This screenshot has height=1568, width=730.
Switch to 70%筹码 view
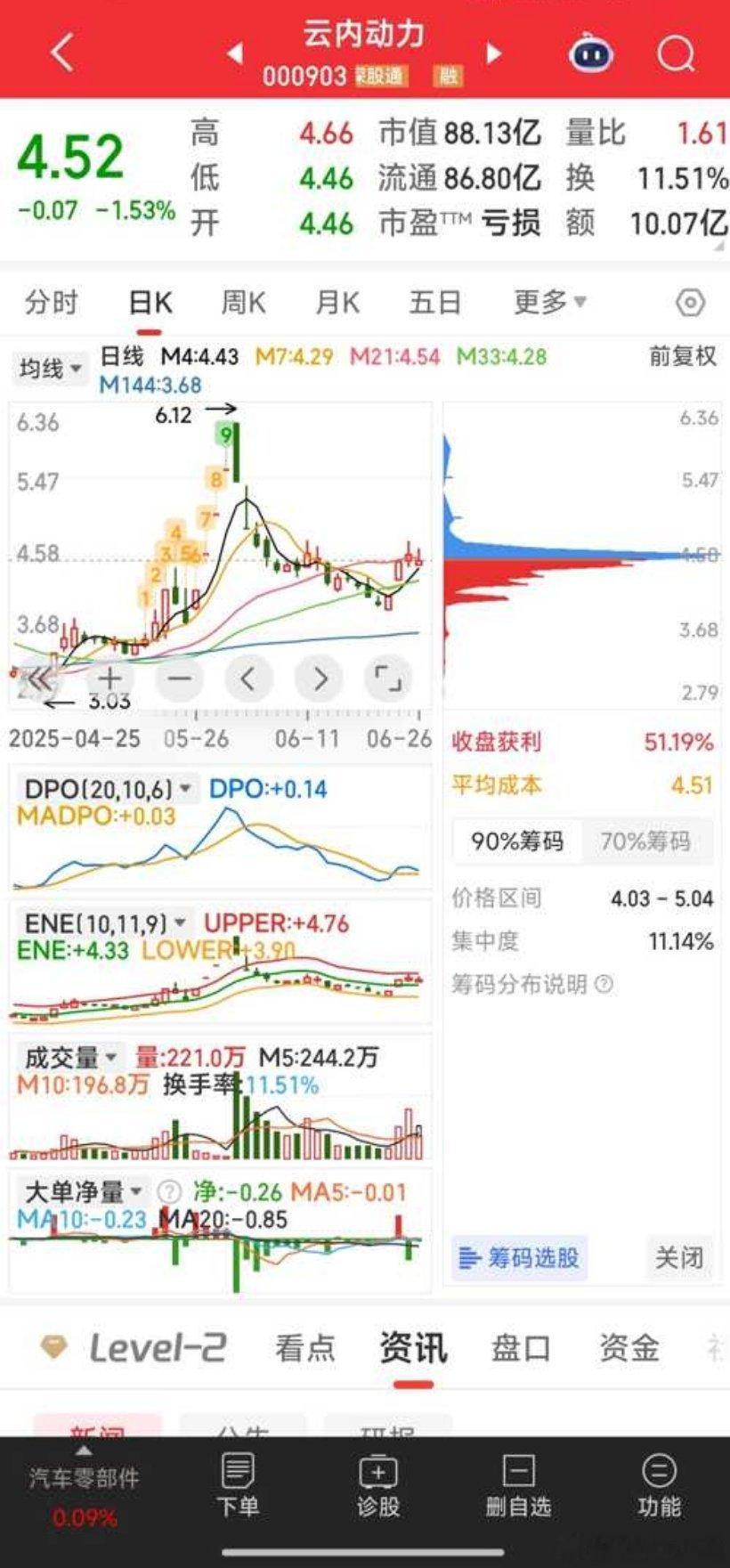pos(645,841)
